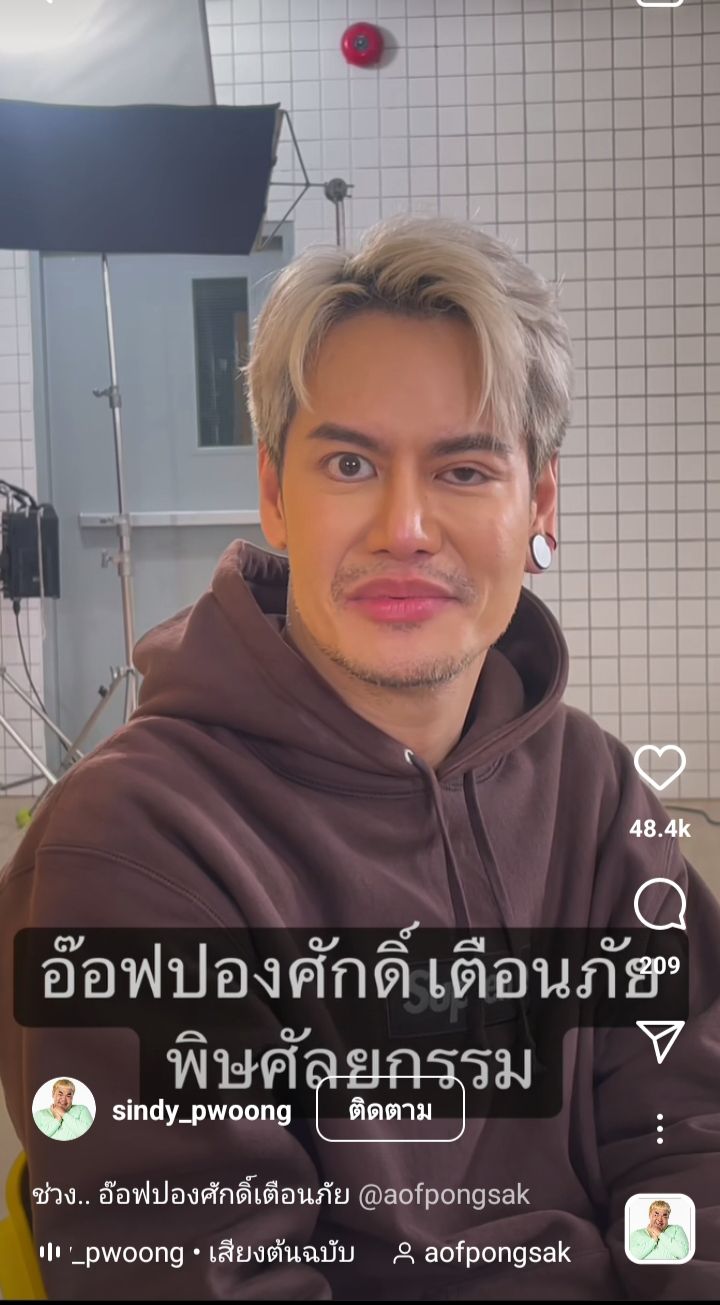Screen dimensions: 720x1305
Task: Share this reel via the paper plane icon
Action: tap(660, 1041)
